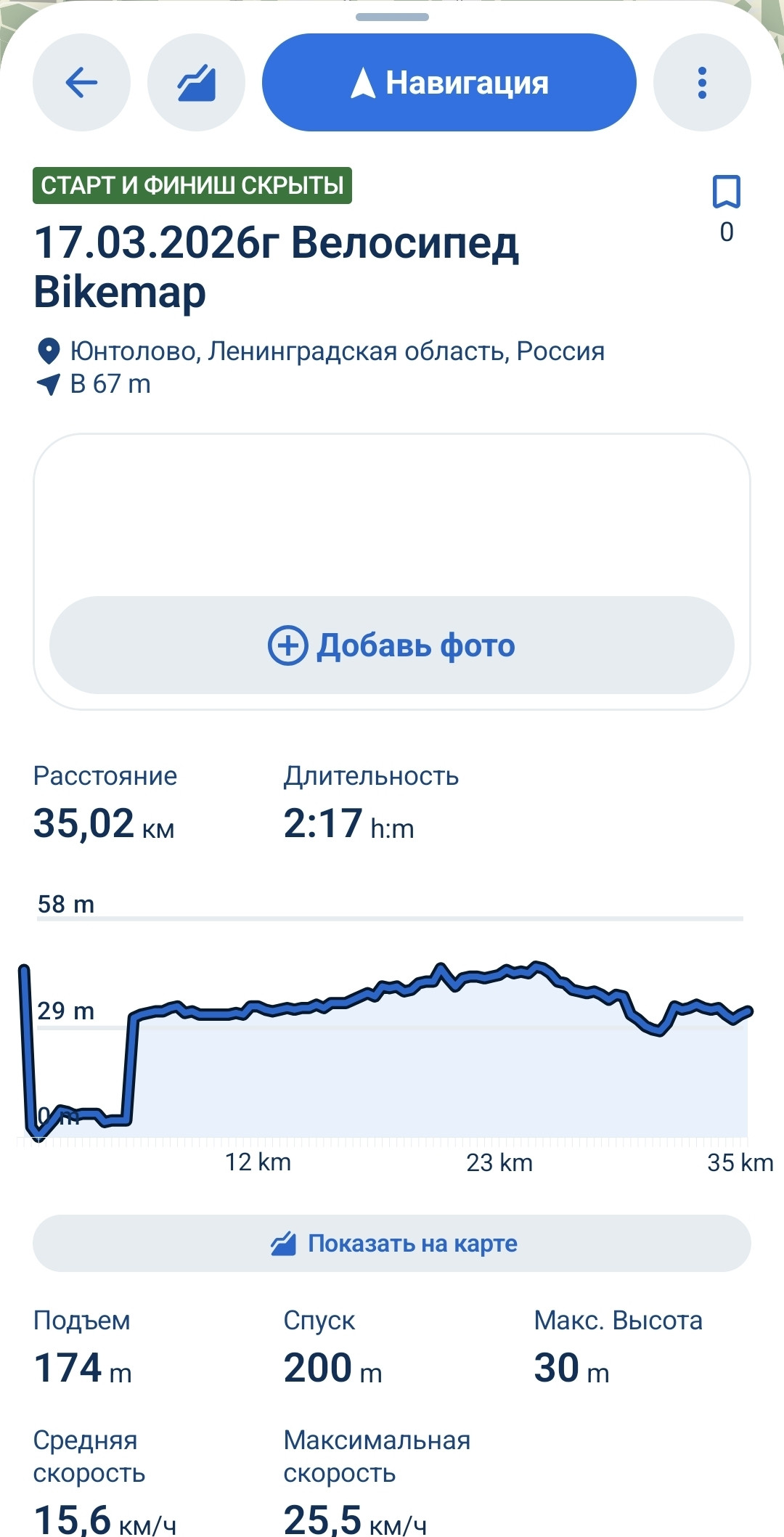Open the elevation profile chart button

[x=196, y=82]
